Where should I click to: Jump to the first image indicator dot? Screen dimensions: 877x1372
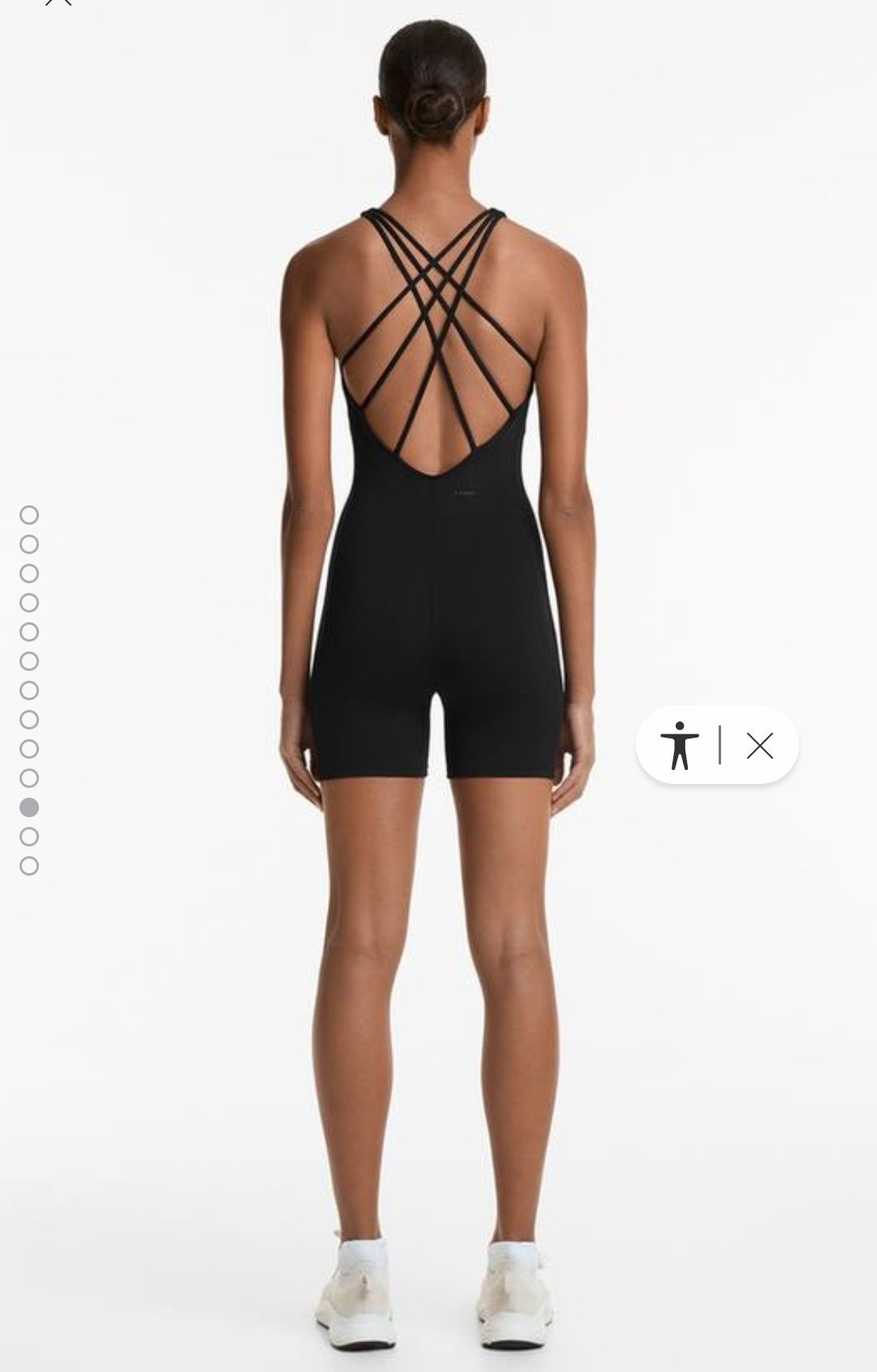[29, 515]
